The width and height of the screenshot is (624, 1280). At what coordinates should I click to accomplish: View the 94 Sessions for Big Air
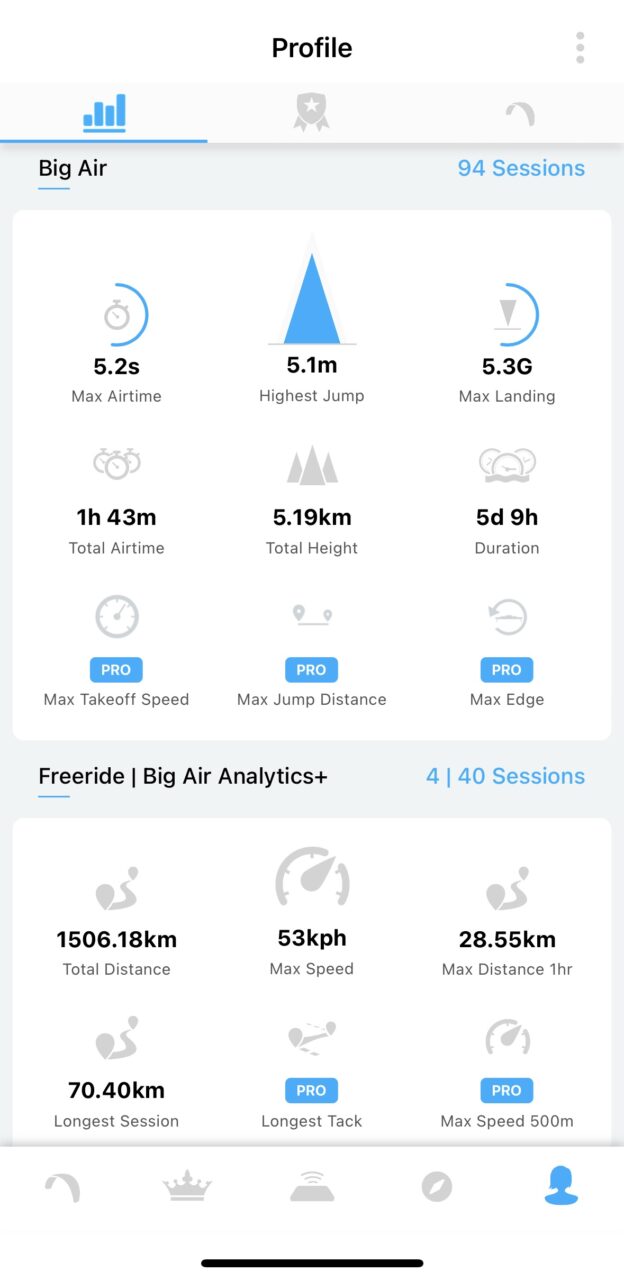(x=521, y=168)
